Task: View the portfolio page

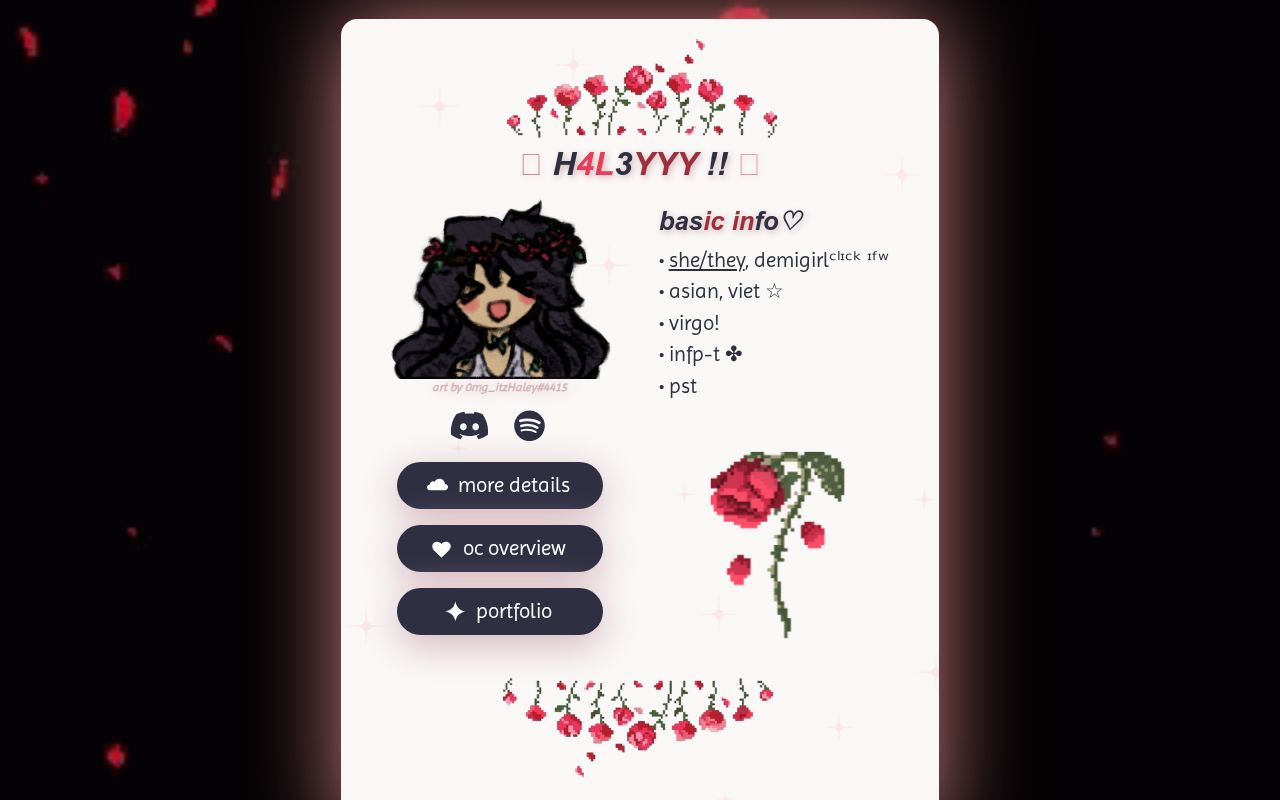Action: (500, 611)
